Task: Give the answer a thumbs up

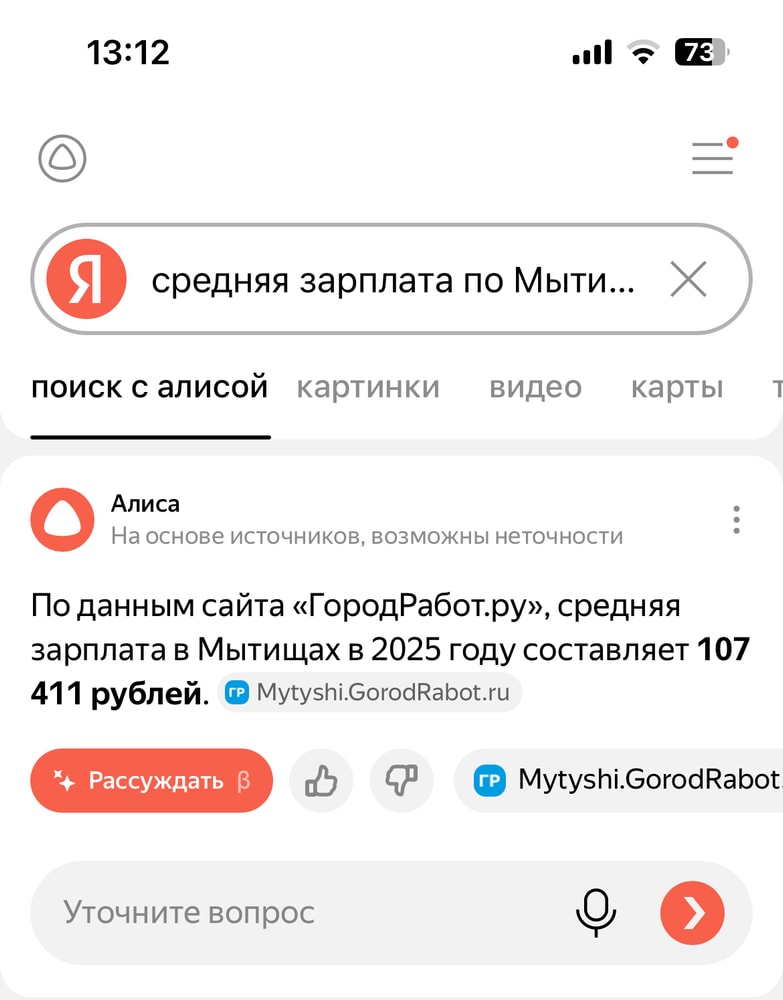Action: point(321,780)
